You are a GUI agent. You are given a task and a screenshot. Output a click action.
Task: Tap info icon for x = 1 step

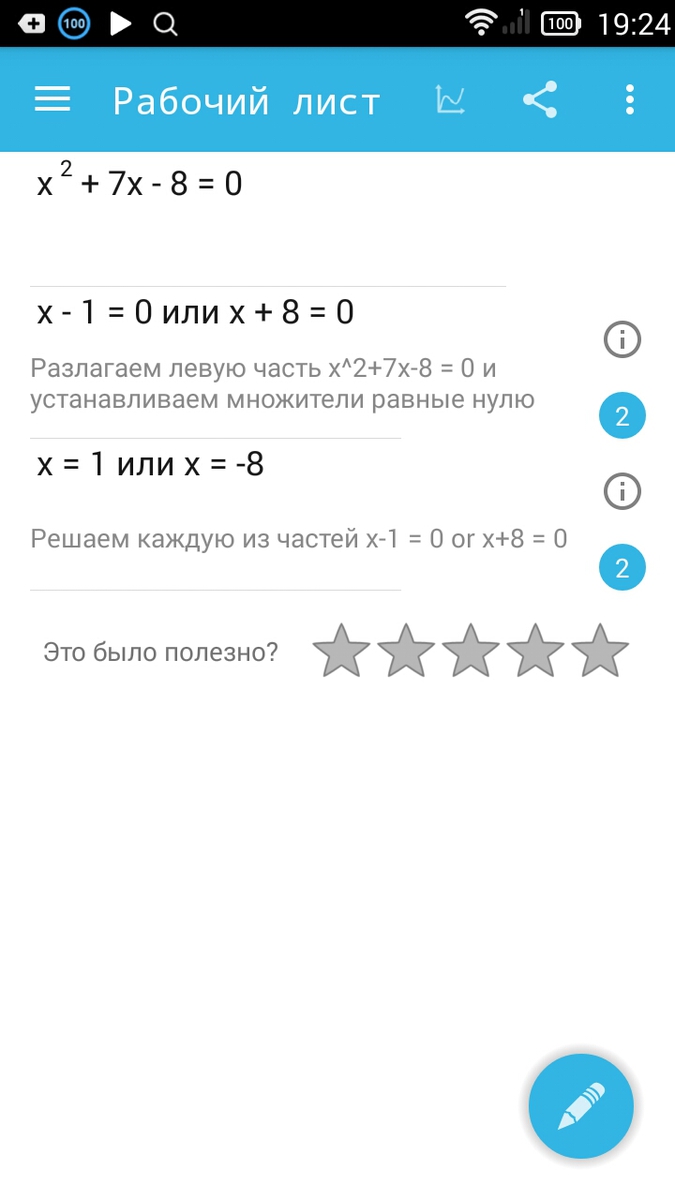pos(622,492)
